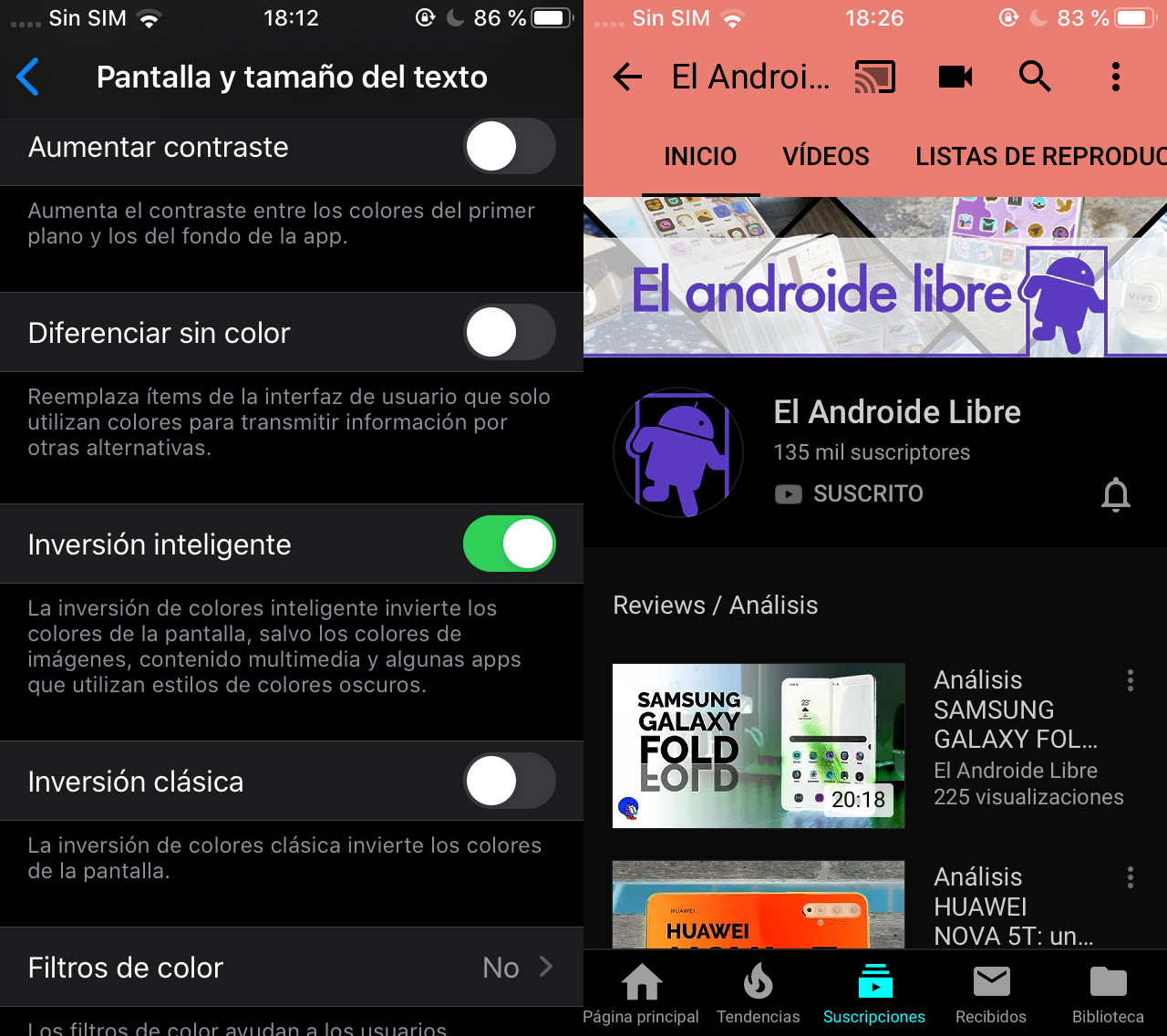Tap the SUSCRITO button
The image size is (1167, 1036).
coord(850,493)
